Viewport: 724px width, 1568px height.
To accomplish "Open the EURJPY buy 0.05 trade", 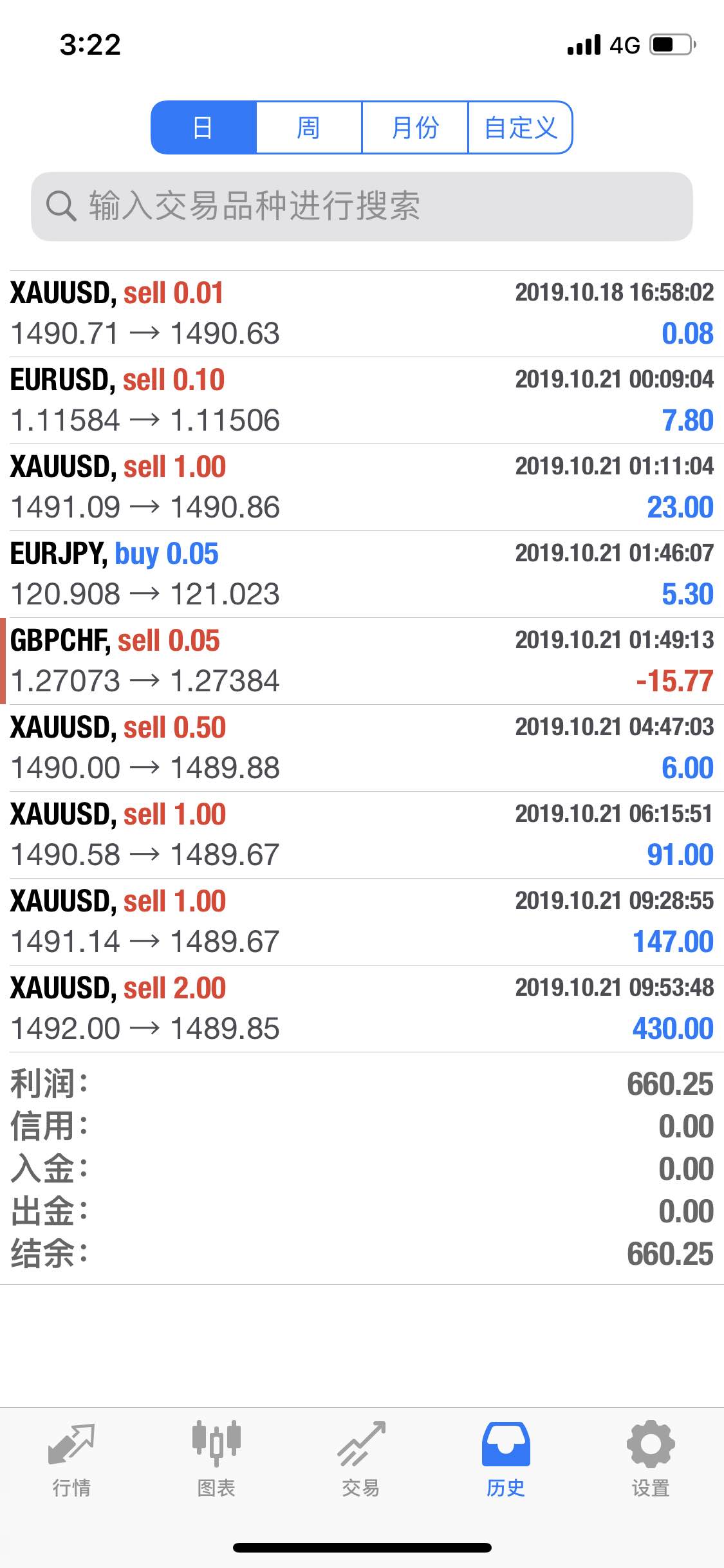I will 362,574.
